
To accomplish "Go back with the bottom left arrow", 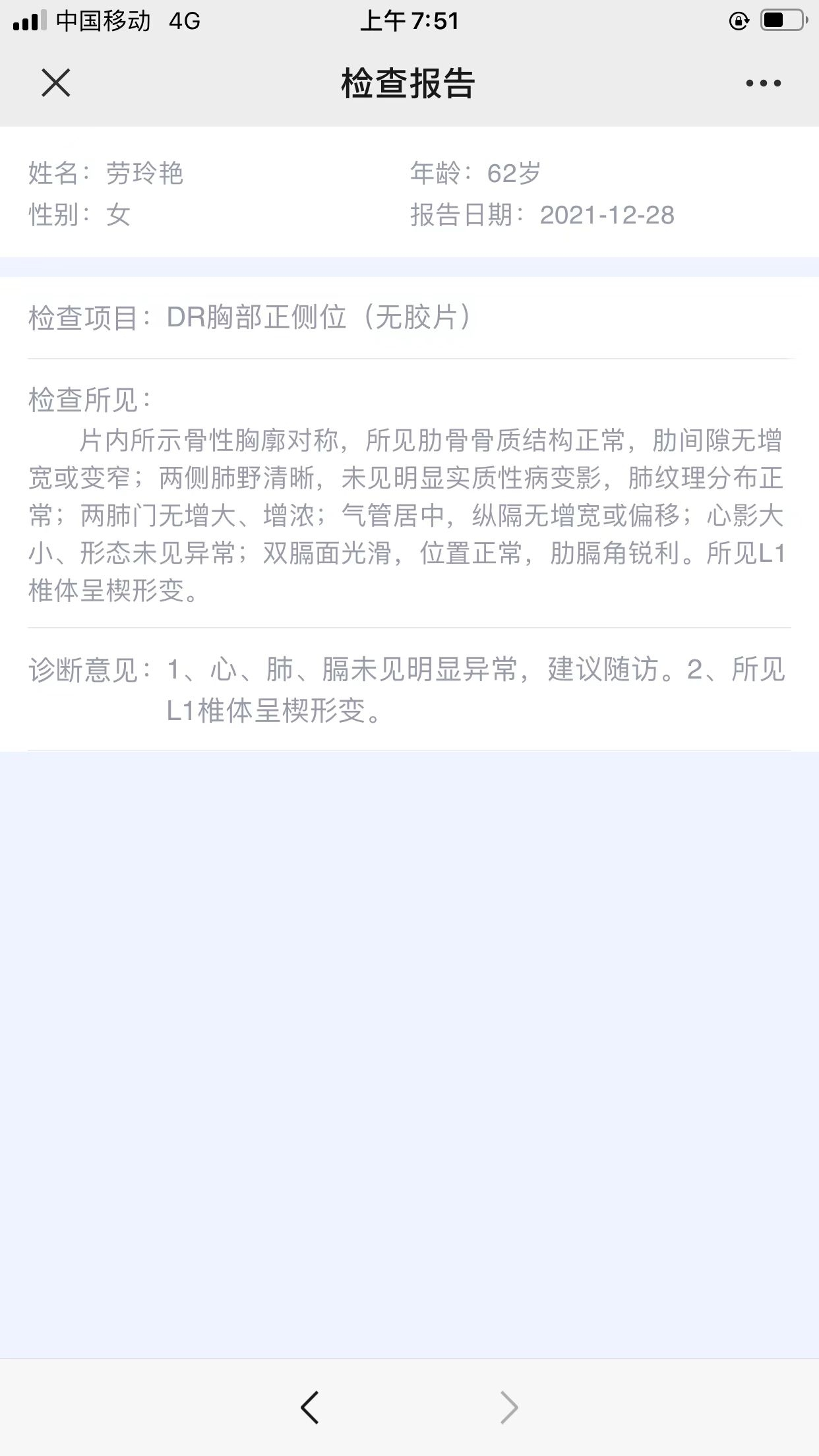I will click(310, 1407).
